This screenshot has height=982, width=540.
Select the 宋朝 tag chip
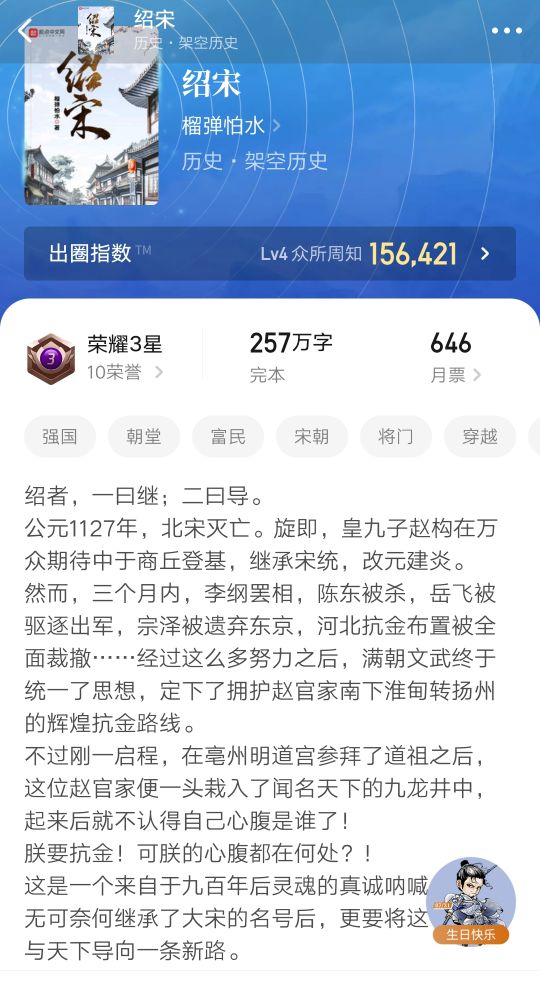point(312,437)
